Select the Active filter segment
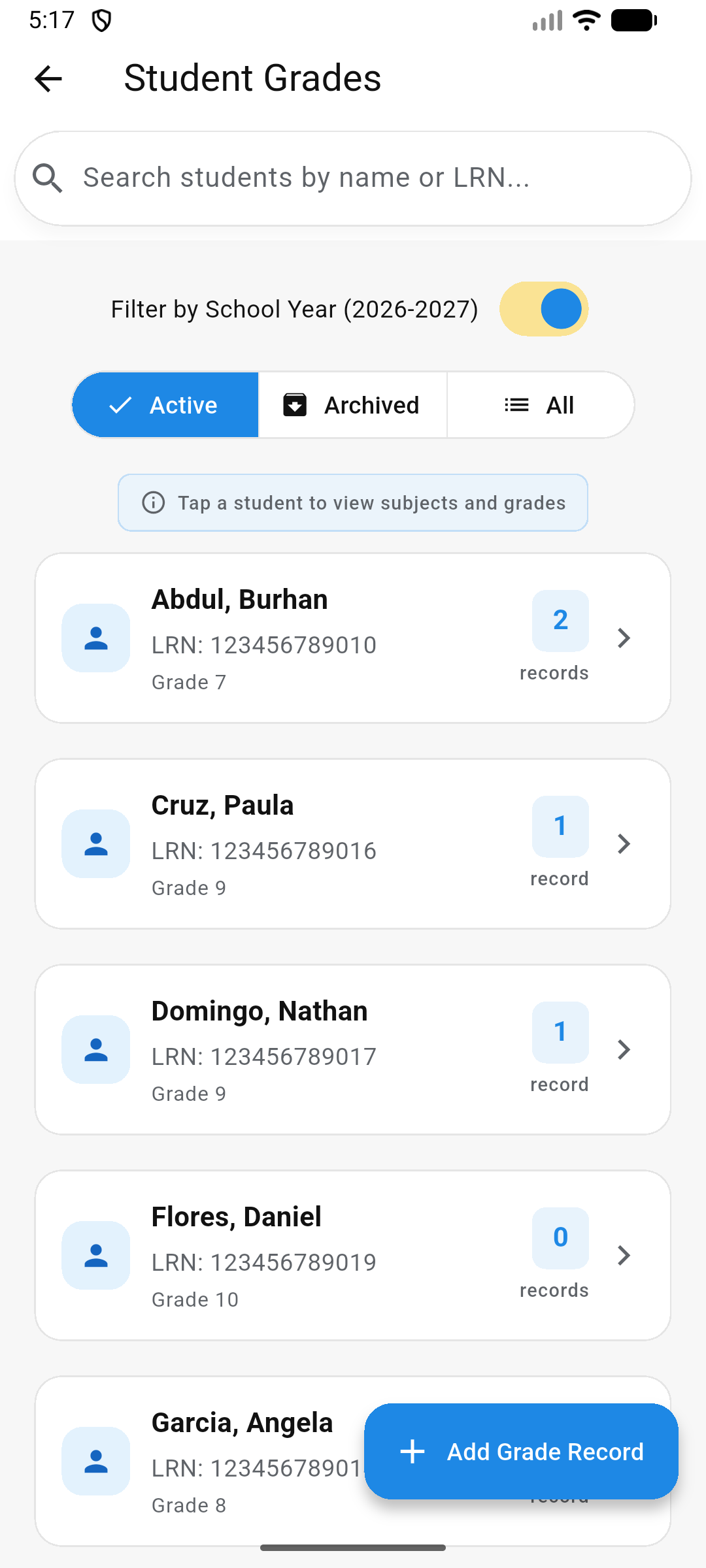The width and height of the screenshot is (706, 1568). pos(165,405)
